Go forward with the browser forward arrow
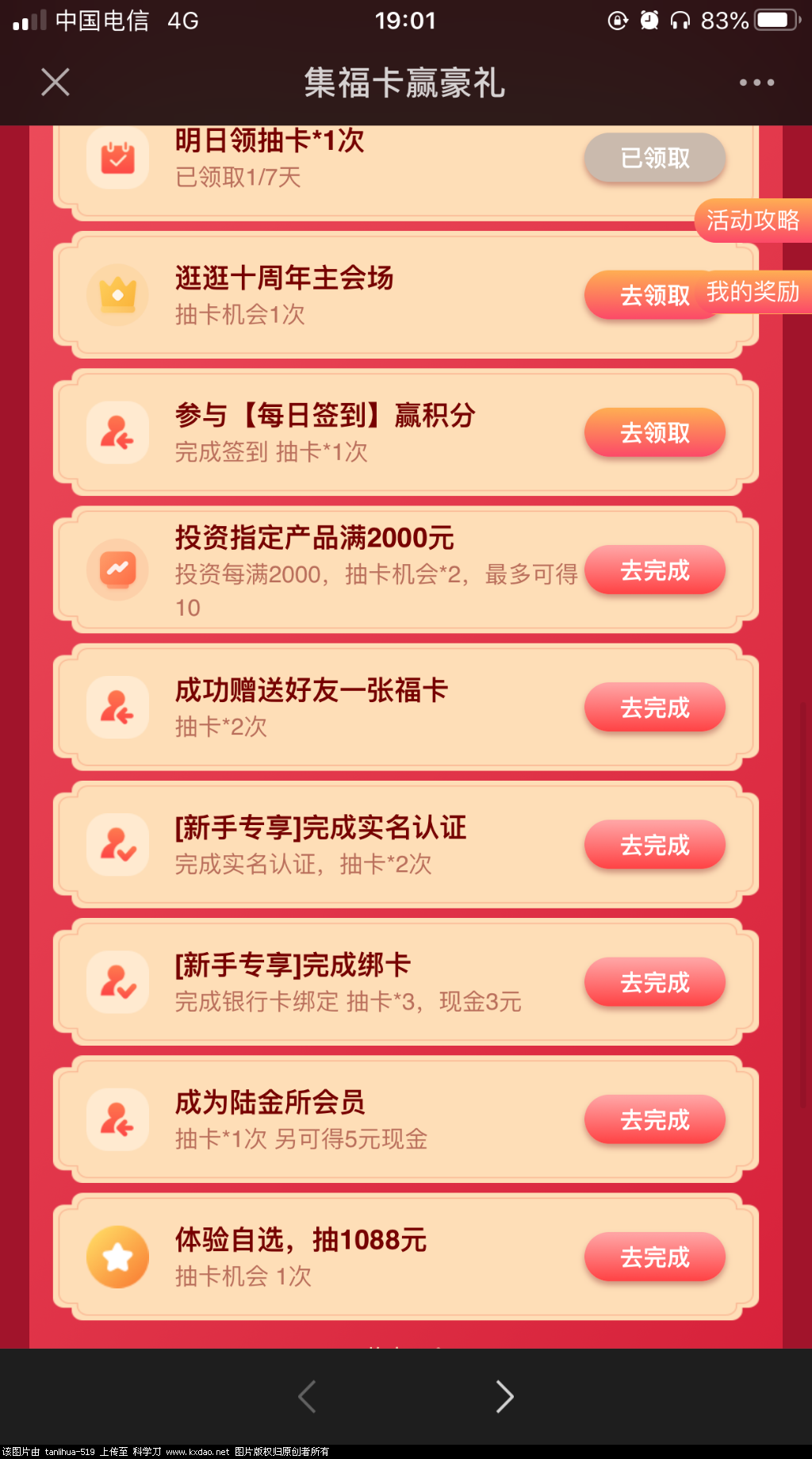 504,1396
